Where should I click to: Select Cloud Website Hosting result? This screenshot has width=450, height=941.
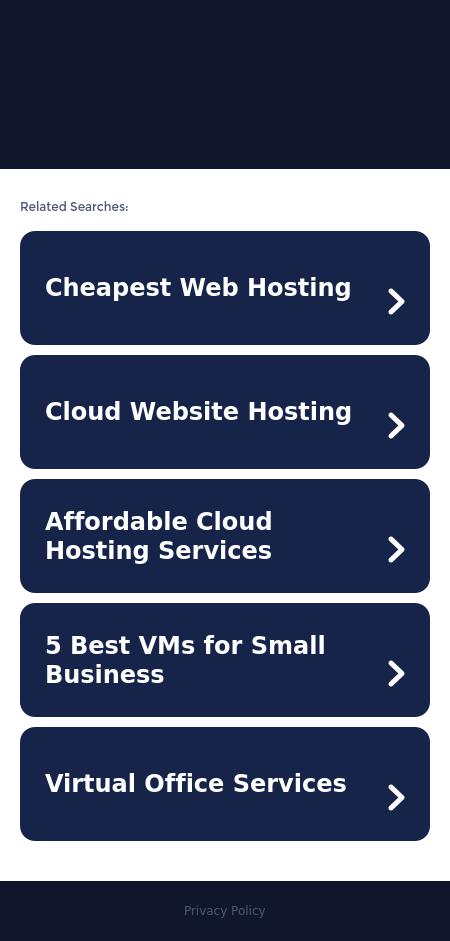click(225, 412)
